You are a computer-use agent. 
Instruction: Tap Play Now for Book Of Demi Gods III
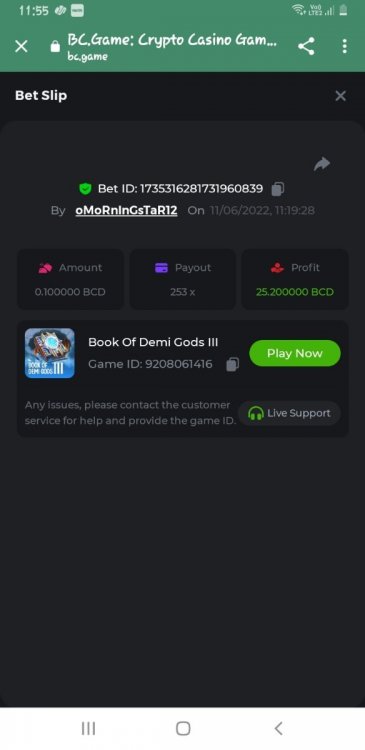[295, 353]
